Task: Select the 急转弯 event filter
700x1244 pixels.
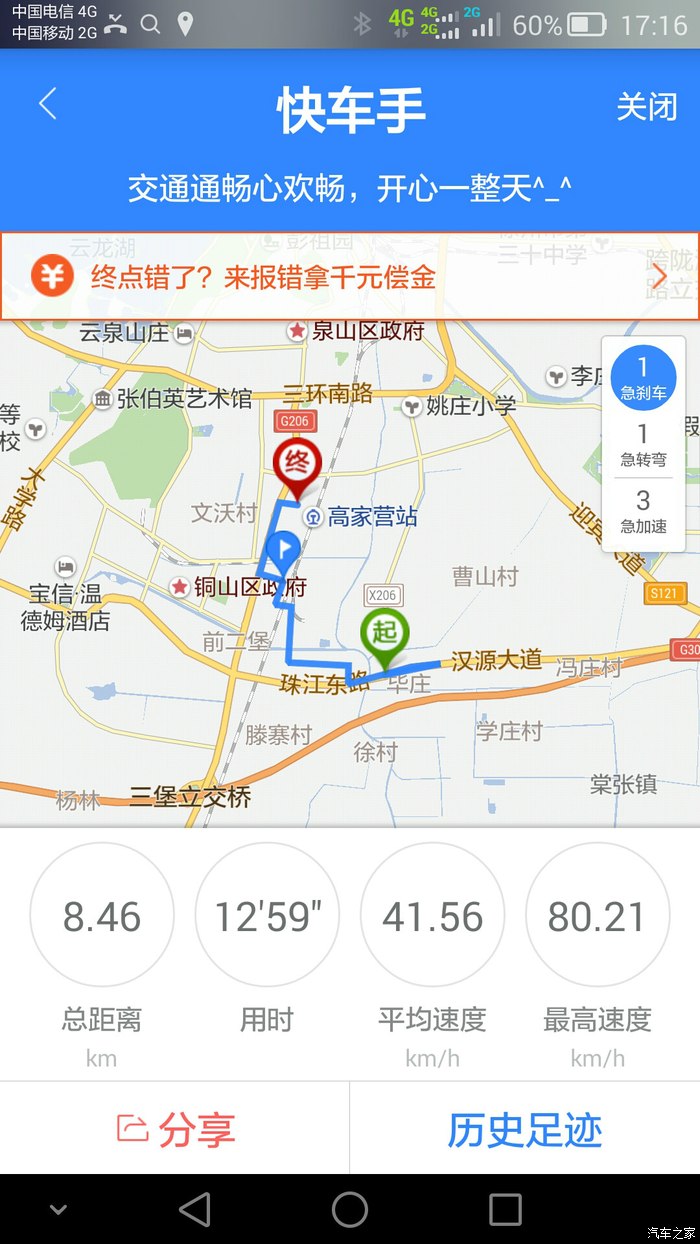Action: coord(643,445)
